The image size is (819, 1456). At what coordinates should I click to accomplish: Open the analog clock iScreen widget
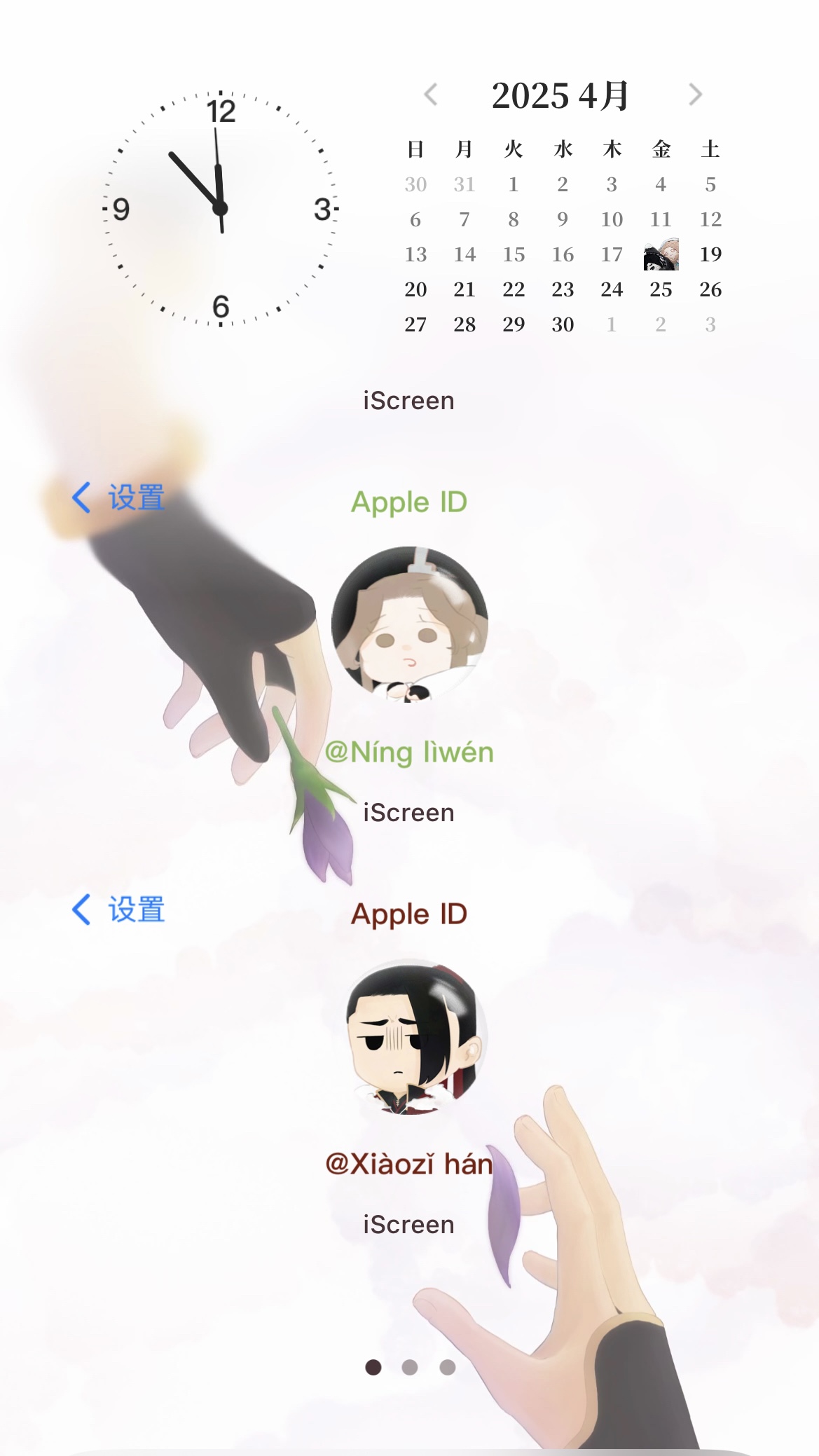[x=221, y=209]
